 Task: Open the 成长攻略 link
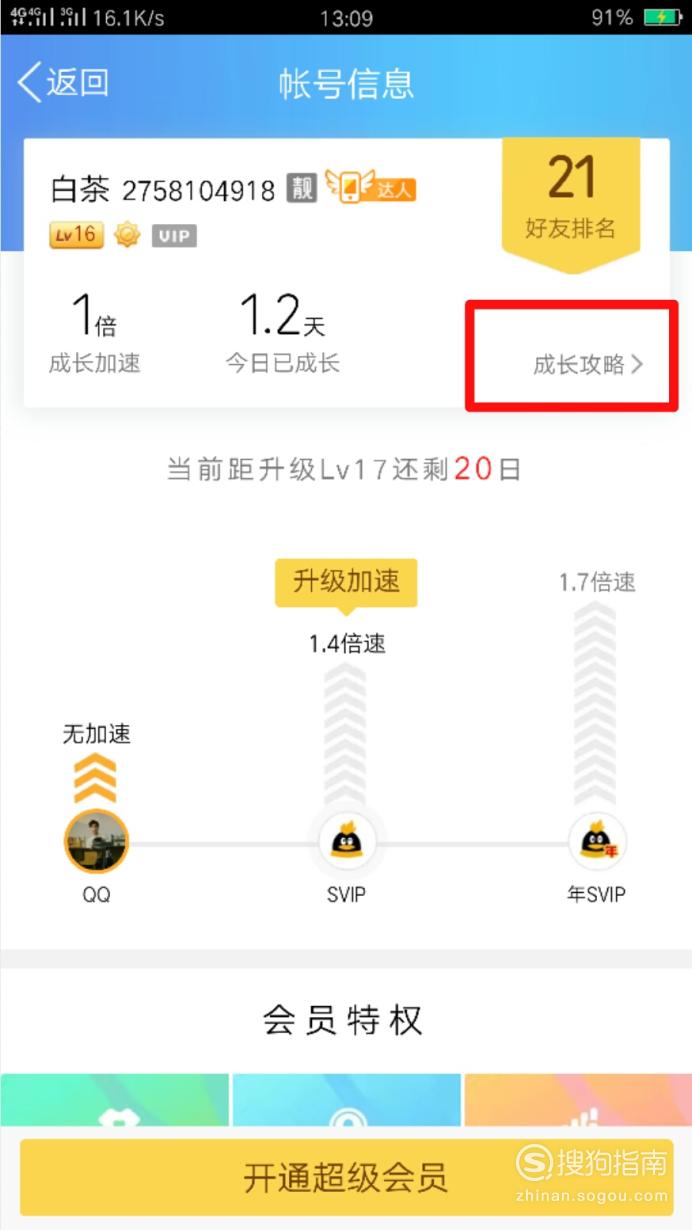click(588, 364)
